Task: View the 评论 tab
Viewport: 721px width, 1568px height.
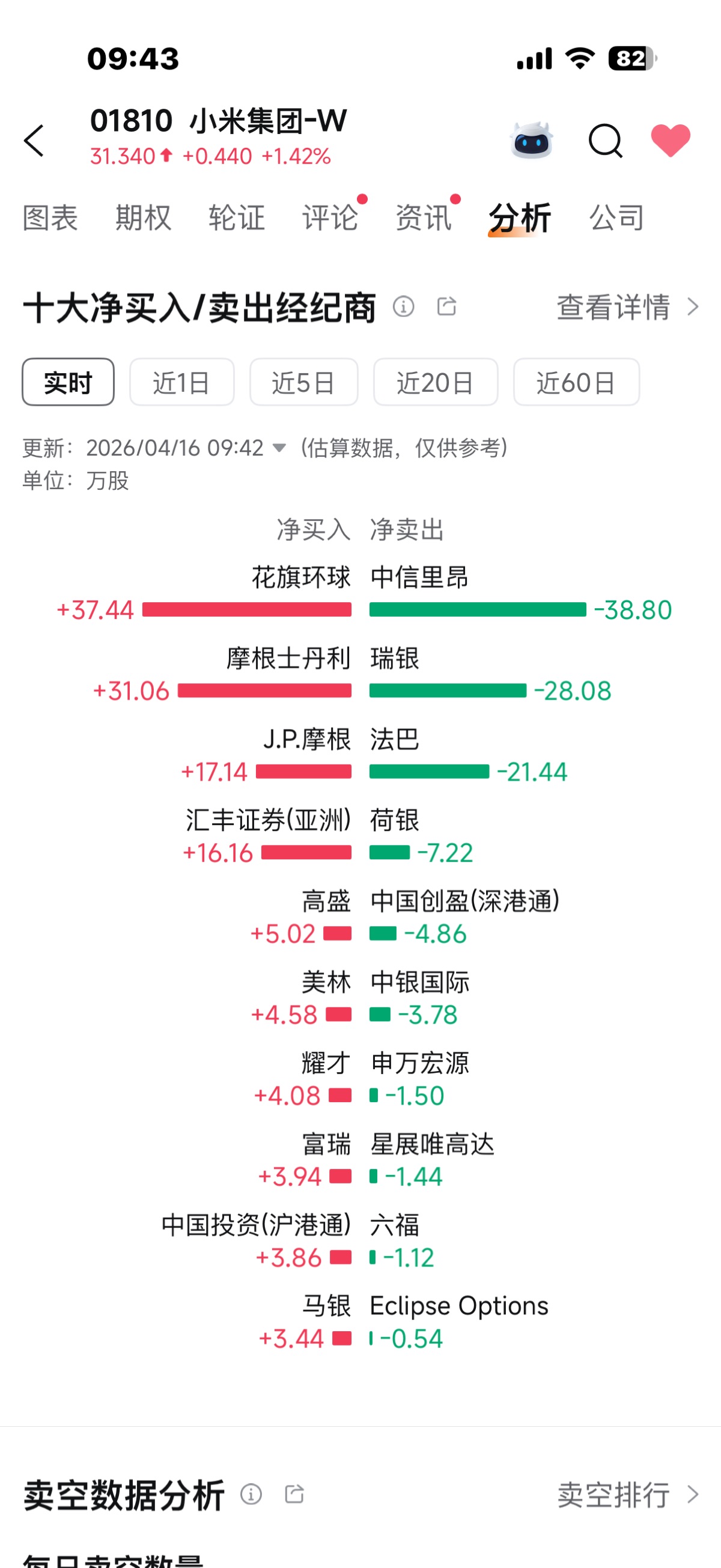Action: (330, 218)
